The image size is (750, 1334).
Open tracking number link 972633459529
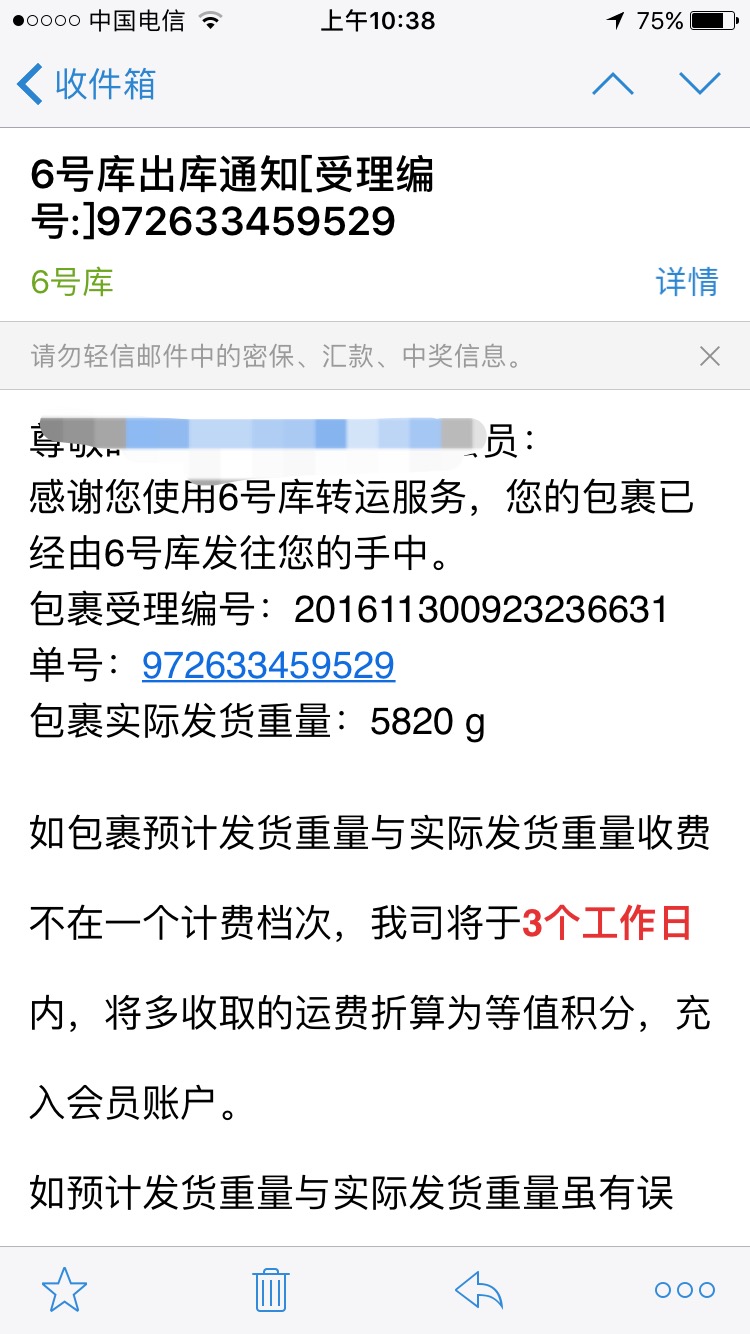click(x=268, y=665)
